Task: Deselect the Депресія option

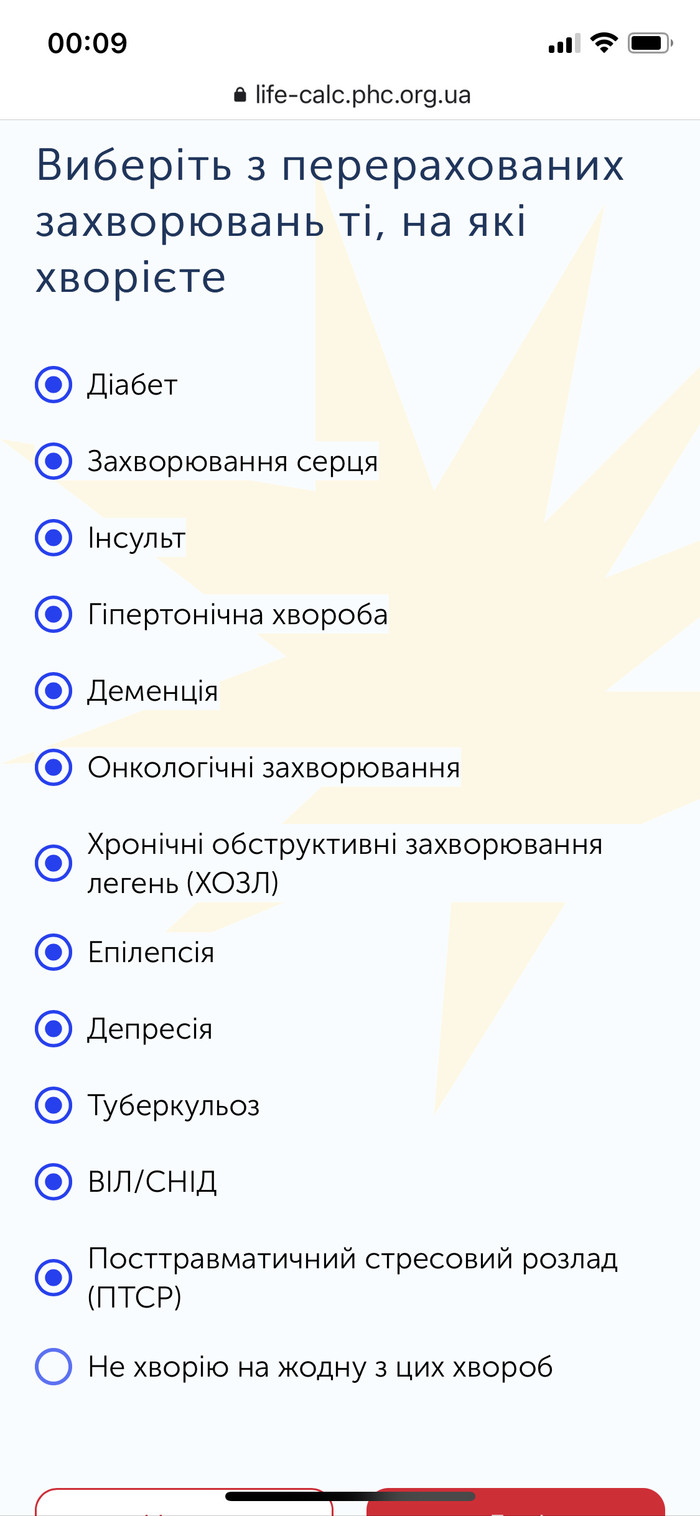Action: [54, 1028]
